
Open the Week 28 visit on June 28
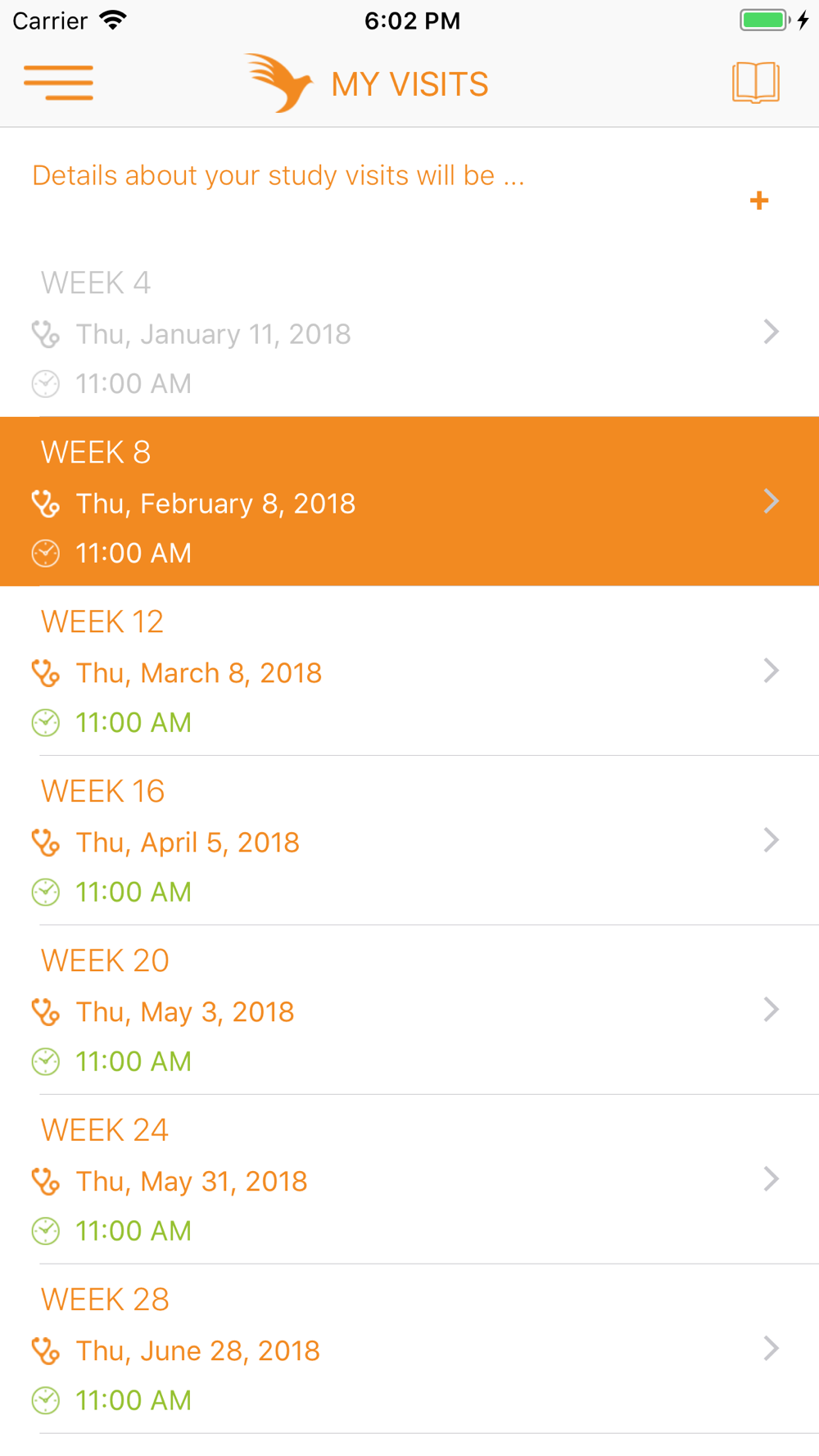coord(409,1350)
